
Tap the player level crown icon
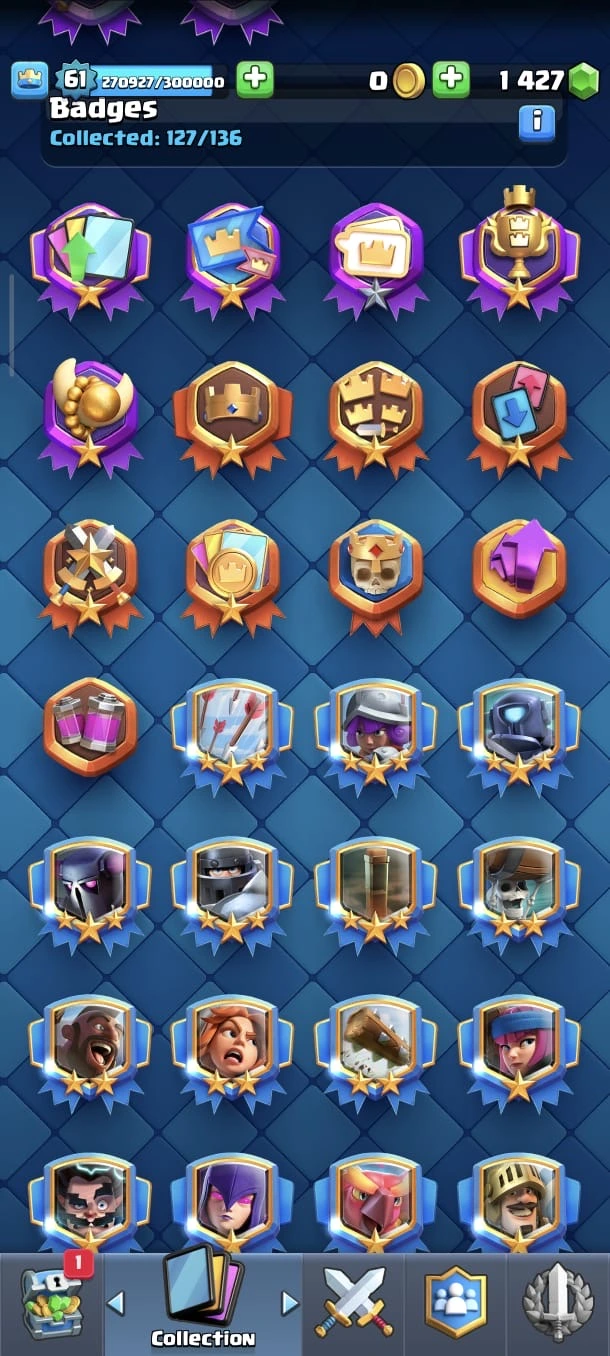click(30, 80)
